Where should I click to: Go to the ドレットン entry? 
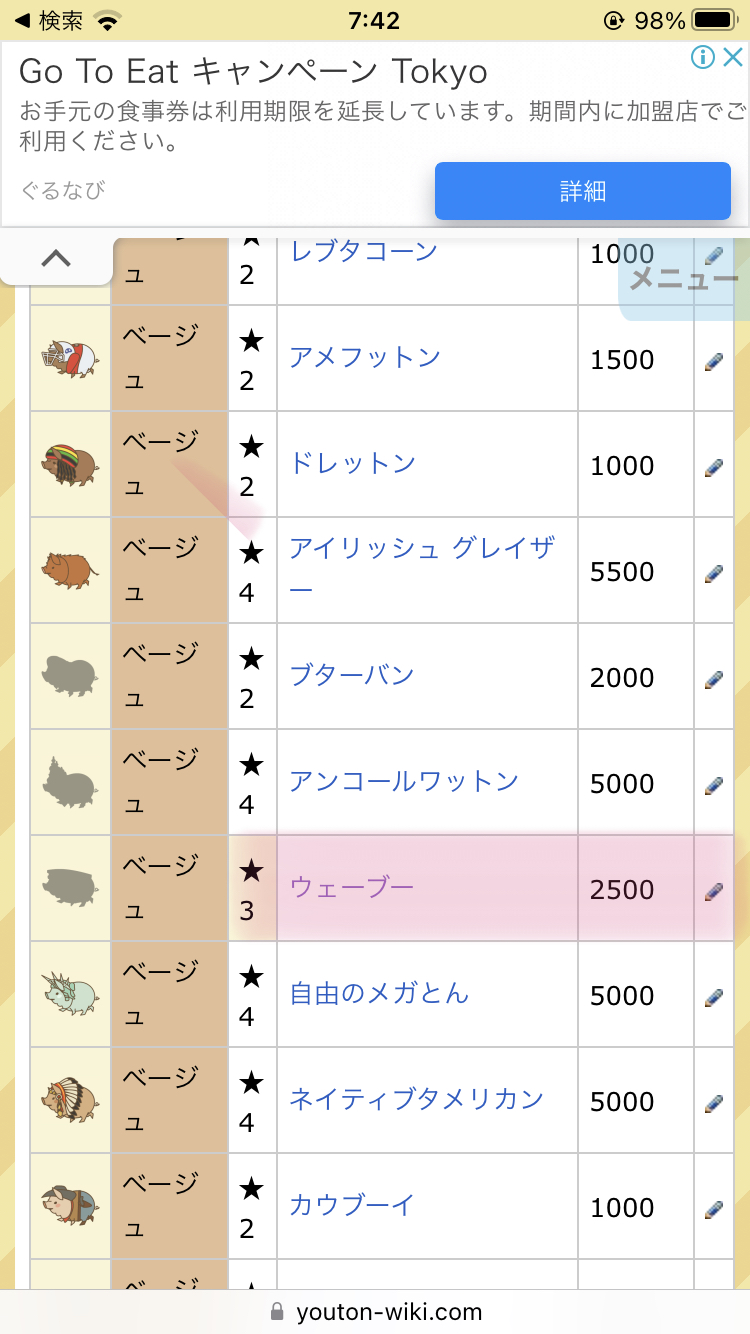(352, 463)
